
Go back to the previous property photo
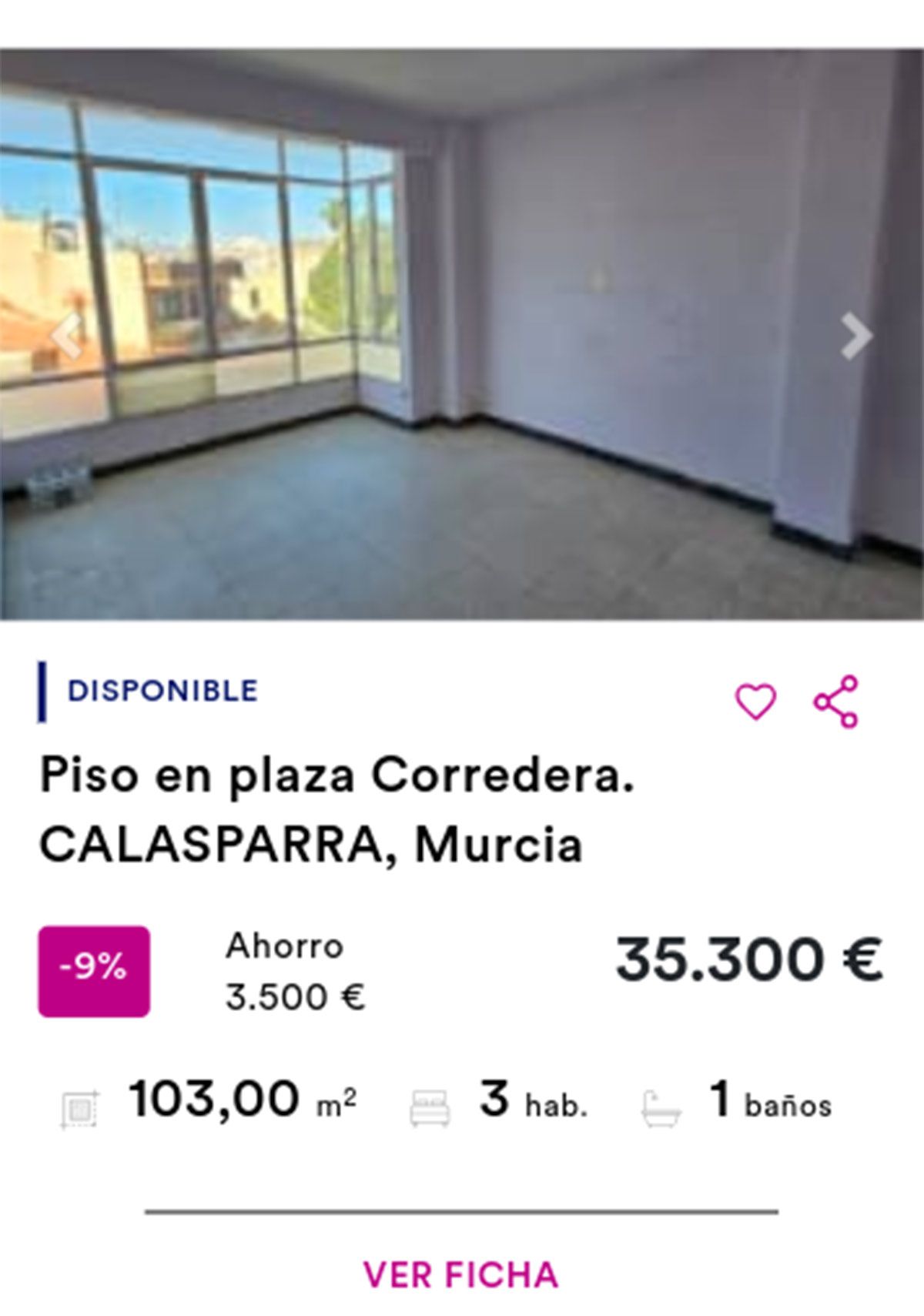[66, 337]
